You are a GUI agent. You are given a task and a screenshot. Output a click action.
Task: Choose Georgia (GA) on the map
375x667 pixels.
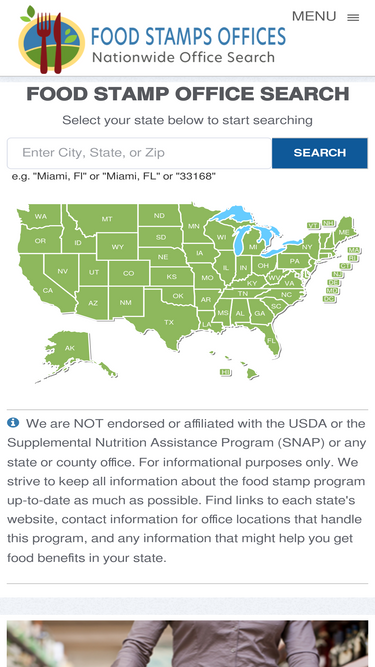[x=259, y=314]
